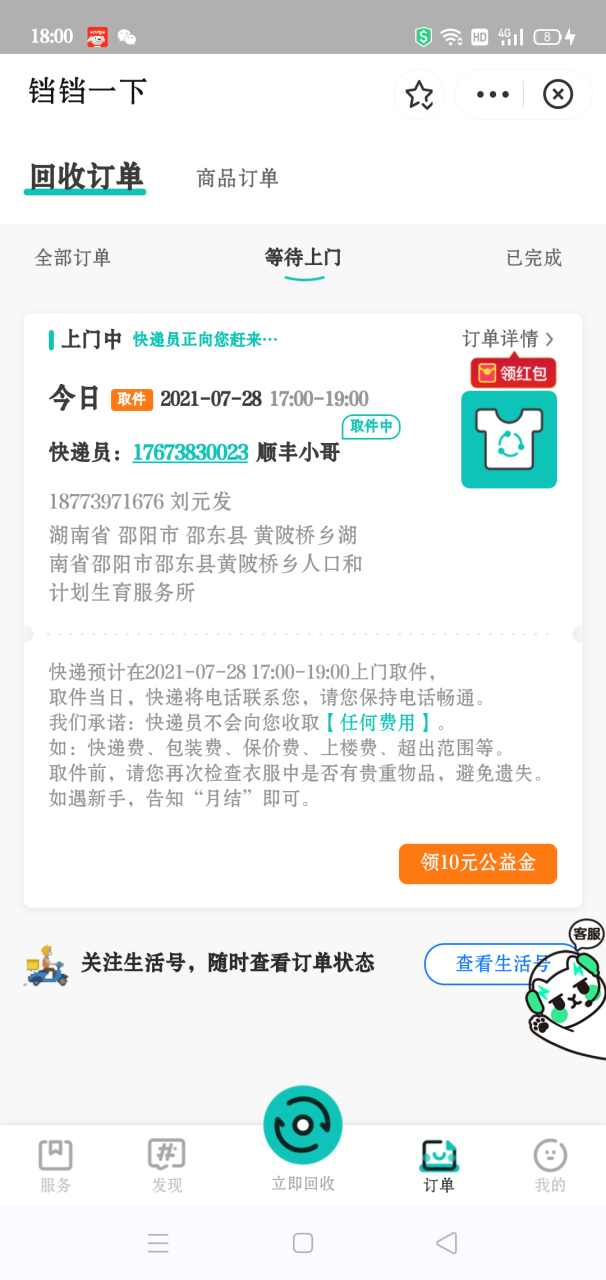Select the 回收订单 tab

point(85,177)
